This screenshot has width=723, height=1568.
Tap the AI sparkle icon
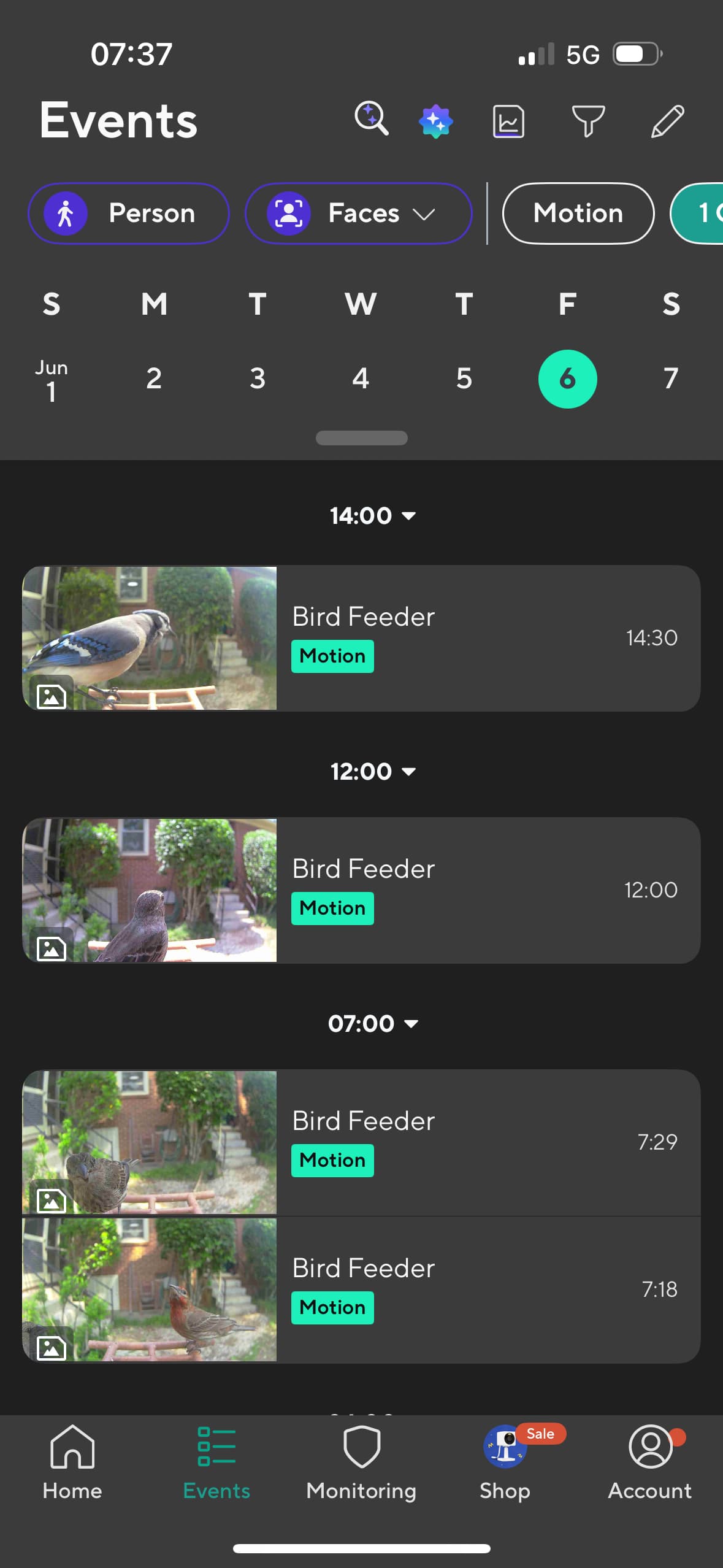[x=435, y=121]
